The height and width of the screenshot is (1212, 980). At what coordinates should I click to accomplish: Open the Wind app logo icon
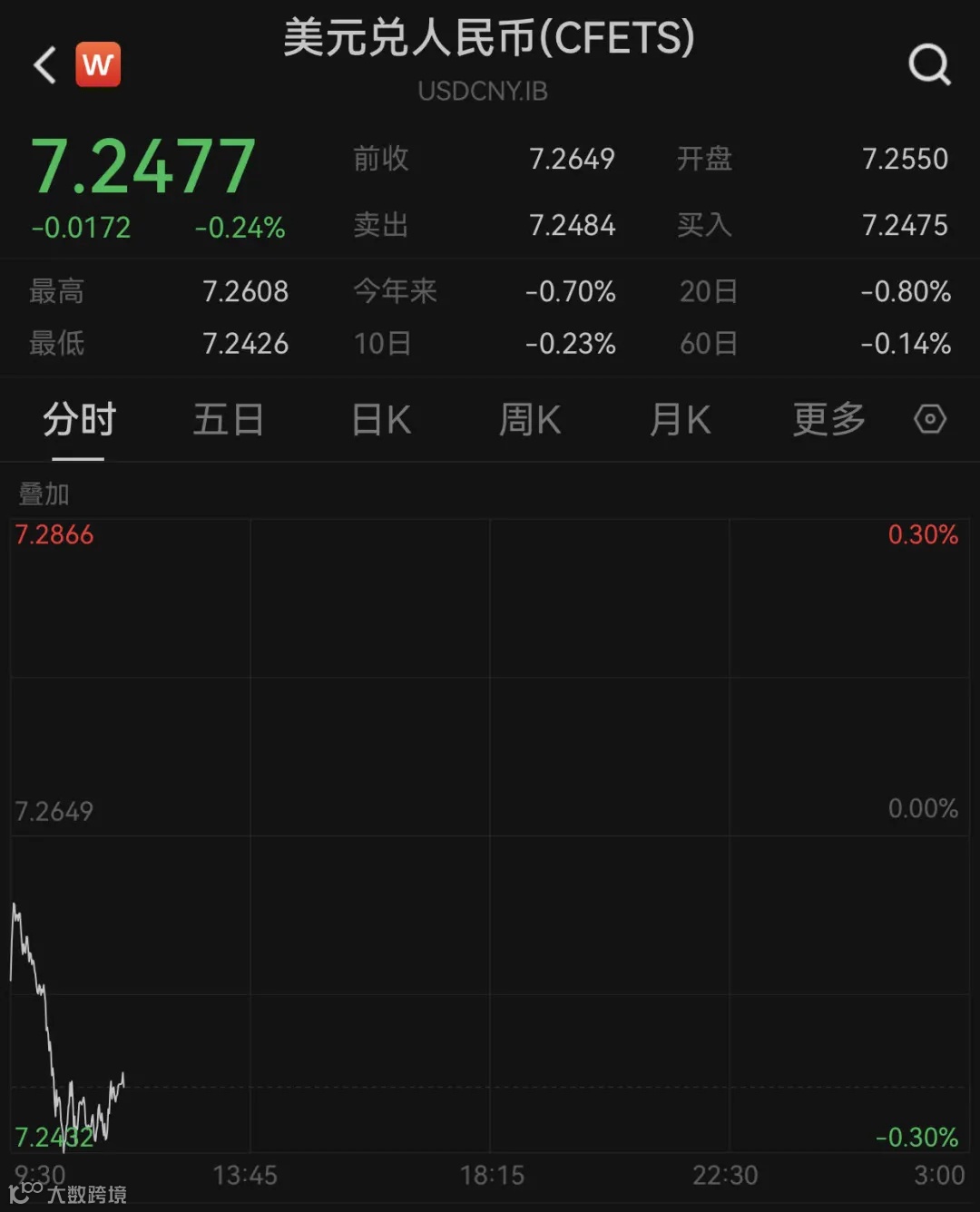pos(99,64)
